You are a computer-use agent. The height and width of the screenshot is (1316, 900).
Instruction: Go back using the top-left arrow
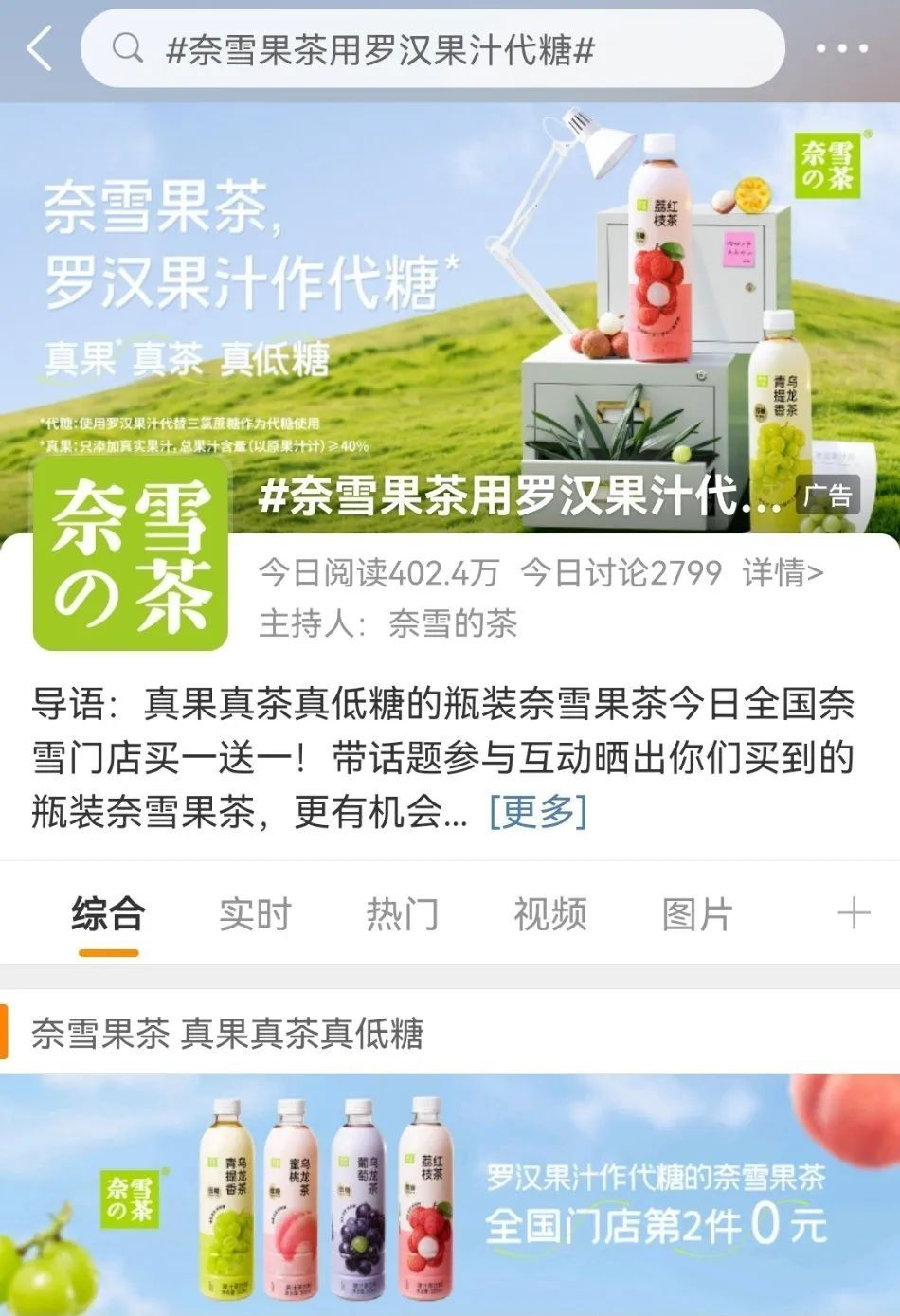40,48
